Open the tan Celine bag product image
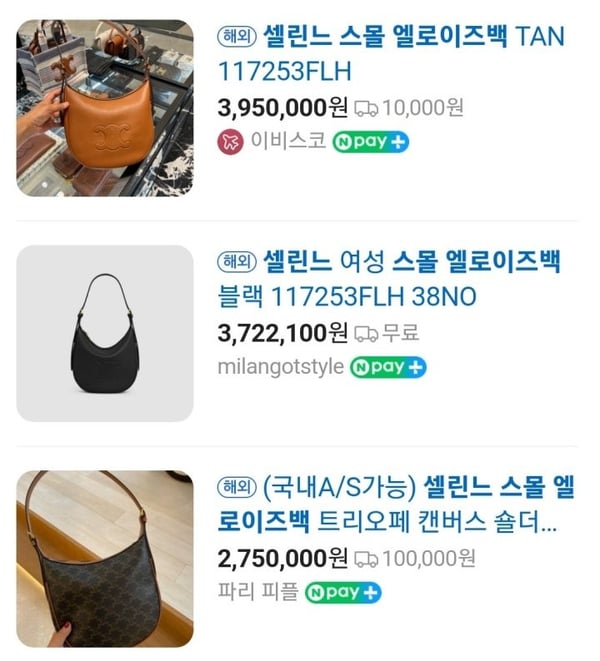Viewport: 600px width, 661px height. pyautogui.click(x=105, y=108)
